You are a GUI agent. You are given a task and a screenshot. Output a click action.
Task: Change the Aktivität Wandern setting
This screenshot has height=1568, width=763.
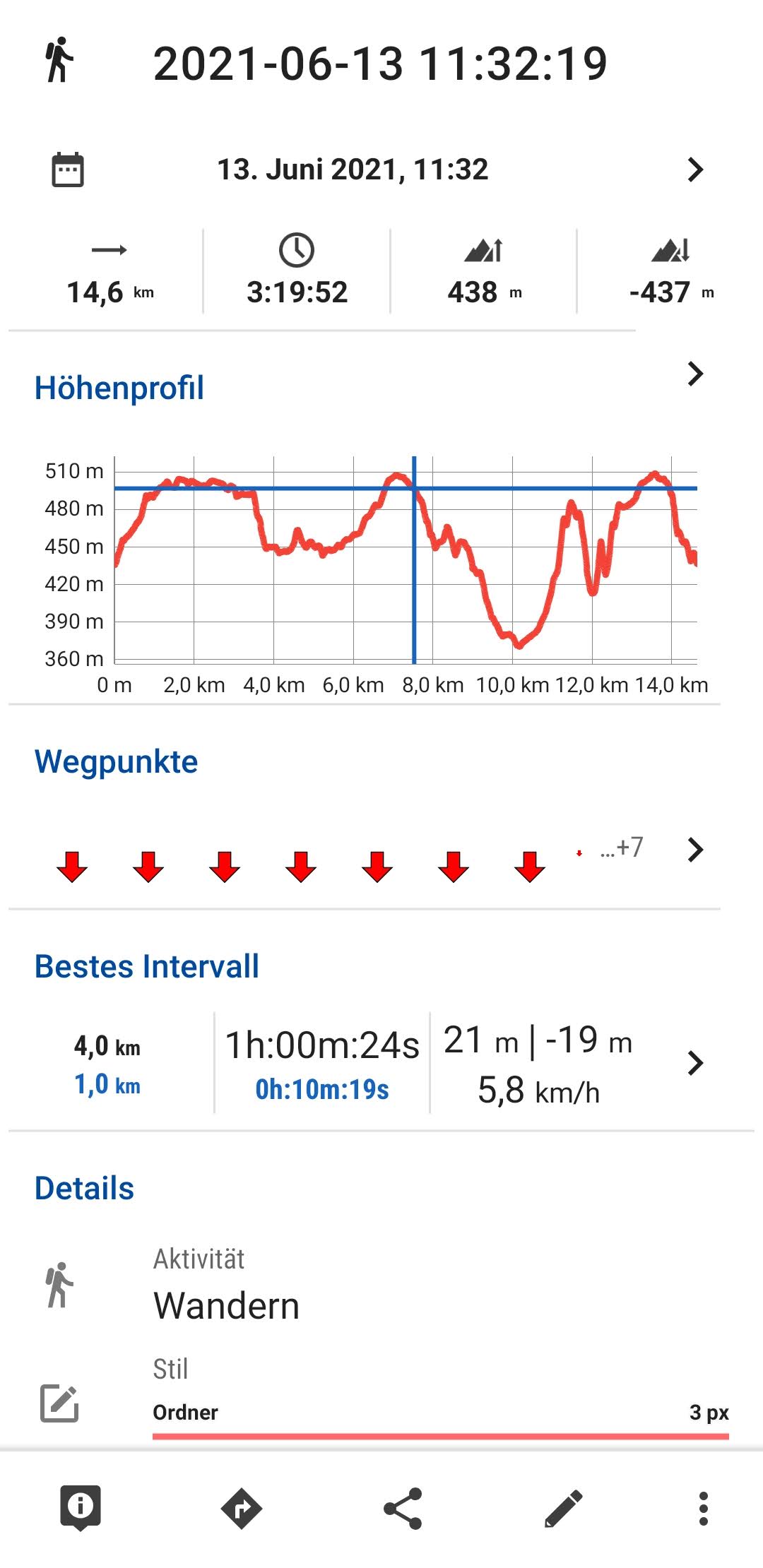381,1284
